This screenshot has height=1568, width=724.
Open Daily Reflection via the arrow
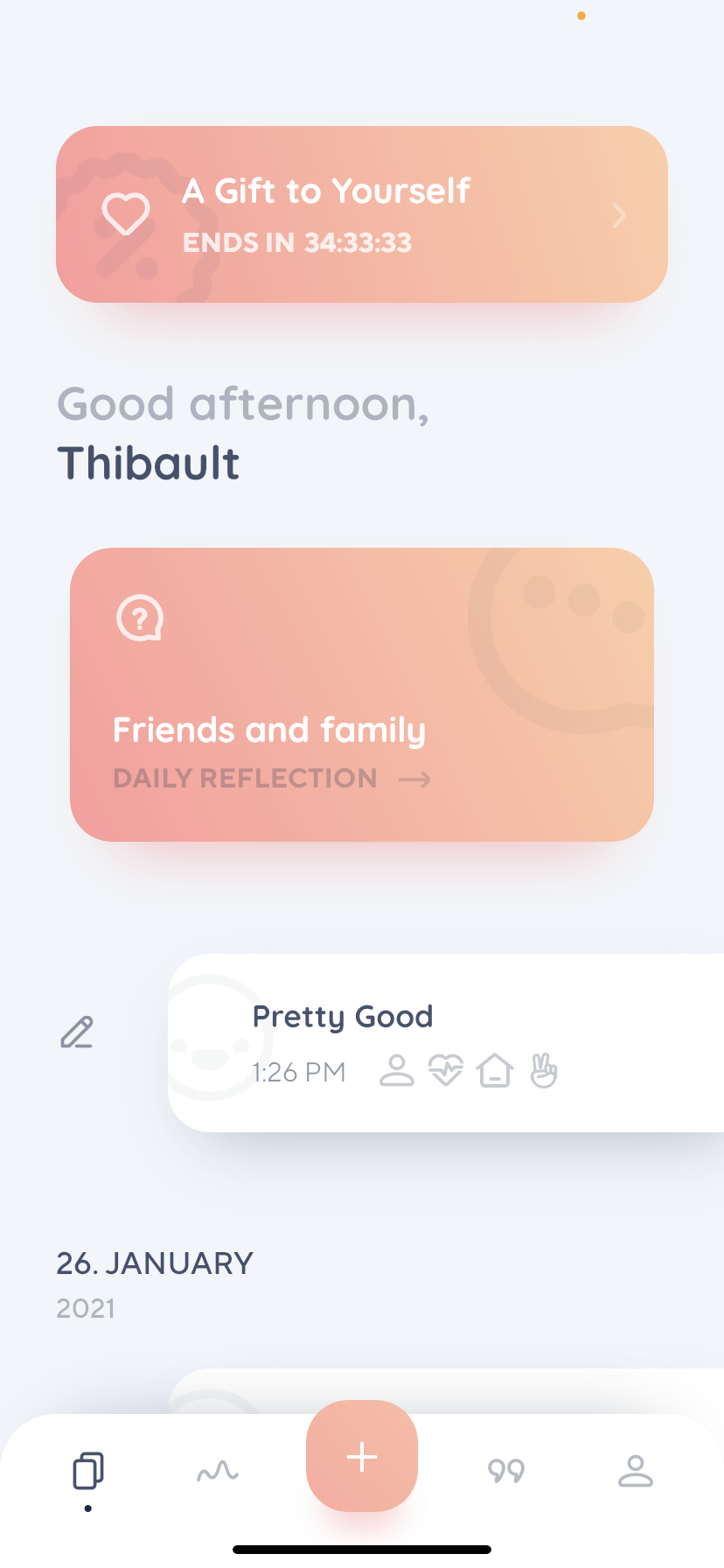(418, 779)
